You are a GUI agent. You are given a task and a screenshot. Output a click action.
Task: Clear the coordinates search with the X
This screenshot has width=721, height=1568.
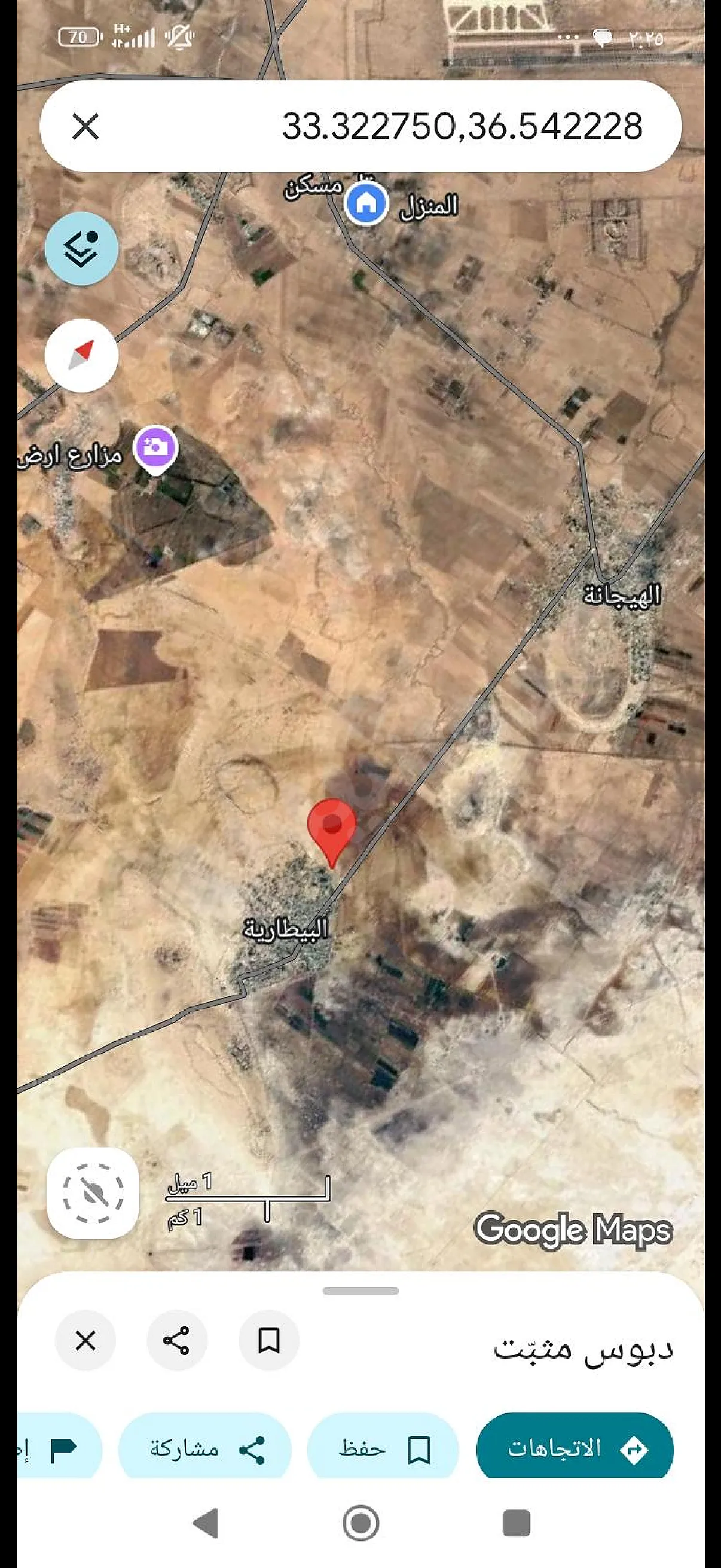click(x=85, y=126)
